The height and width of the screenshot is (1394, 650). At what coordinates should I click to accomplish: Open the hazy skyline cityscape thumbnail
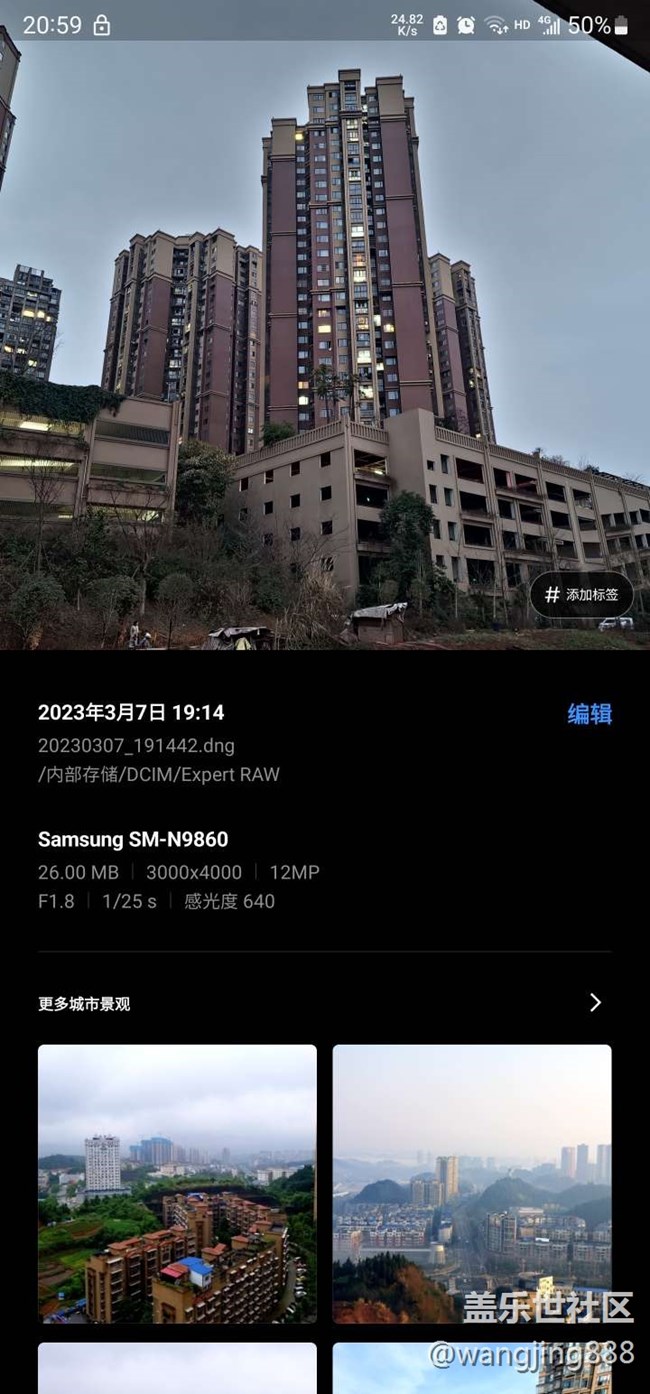[471, 1184]
